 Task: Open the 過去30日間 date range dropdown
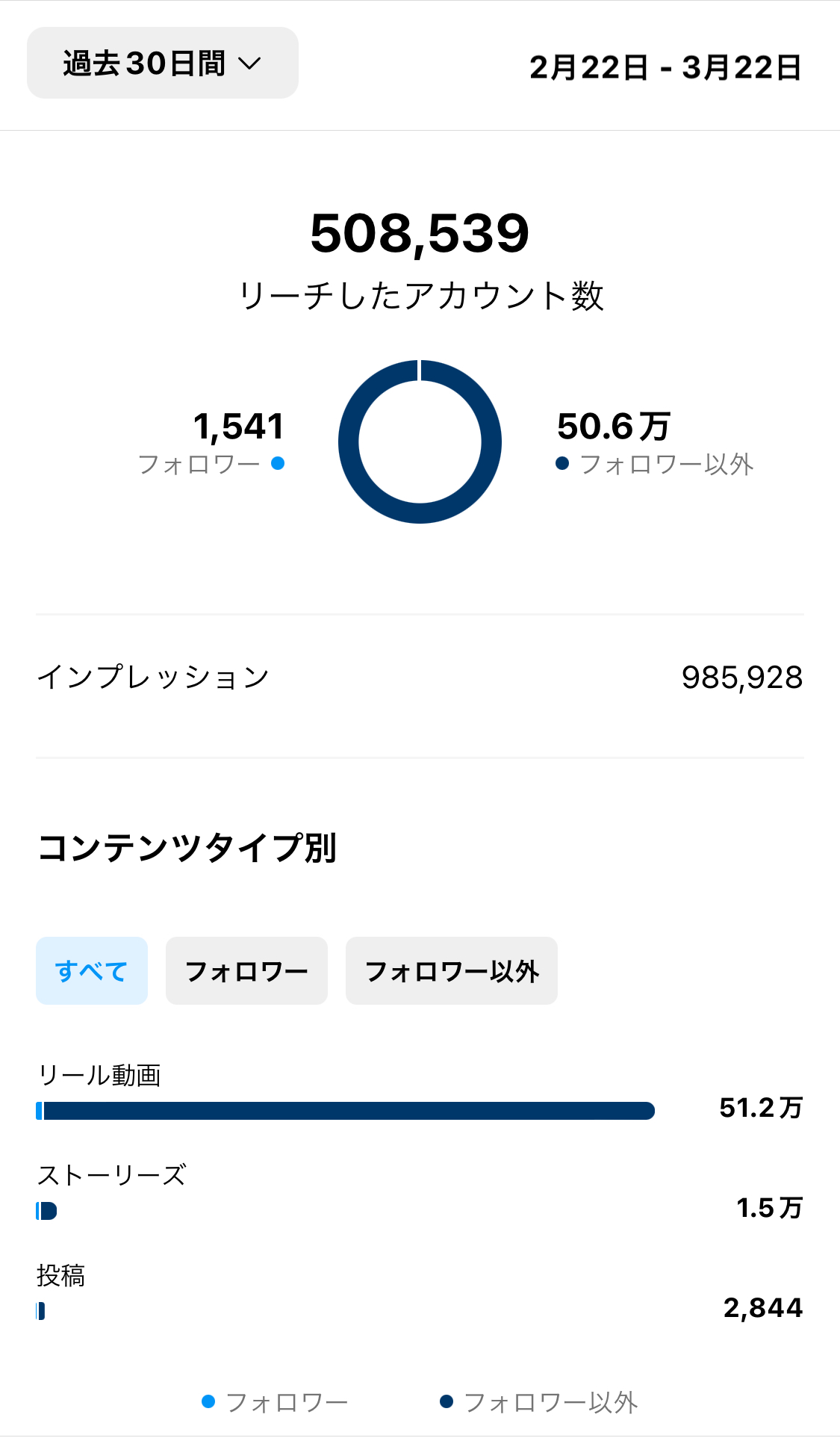pyautogui.click(x=162, y=63)
